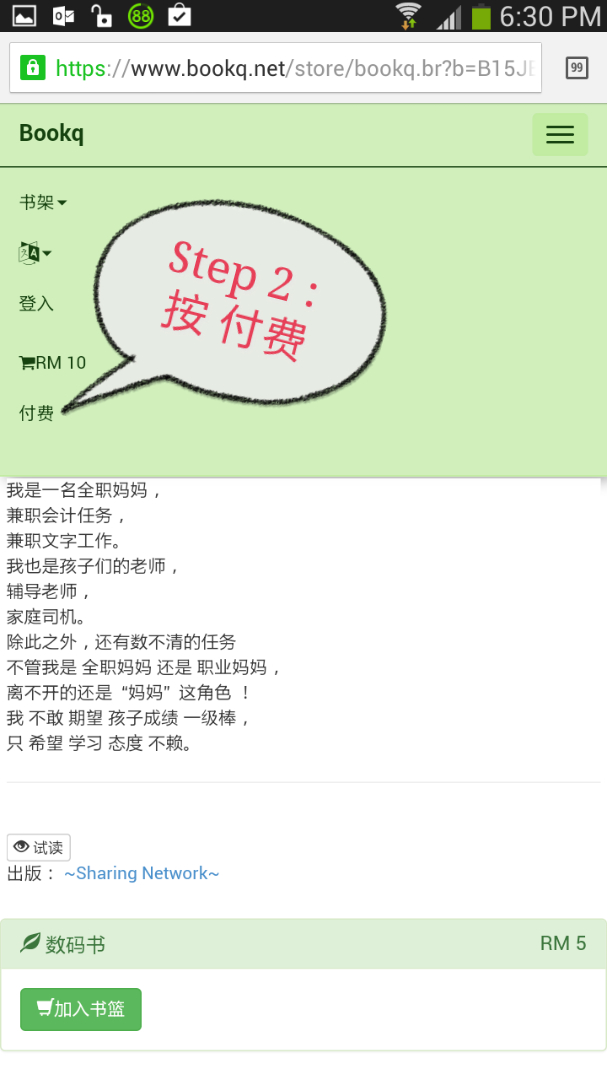Tap 付费 to check out
Image resolution: width=607 pixels, height=1080 pixels.
pos(36,412)
